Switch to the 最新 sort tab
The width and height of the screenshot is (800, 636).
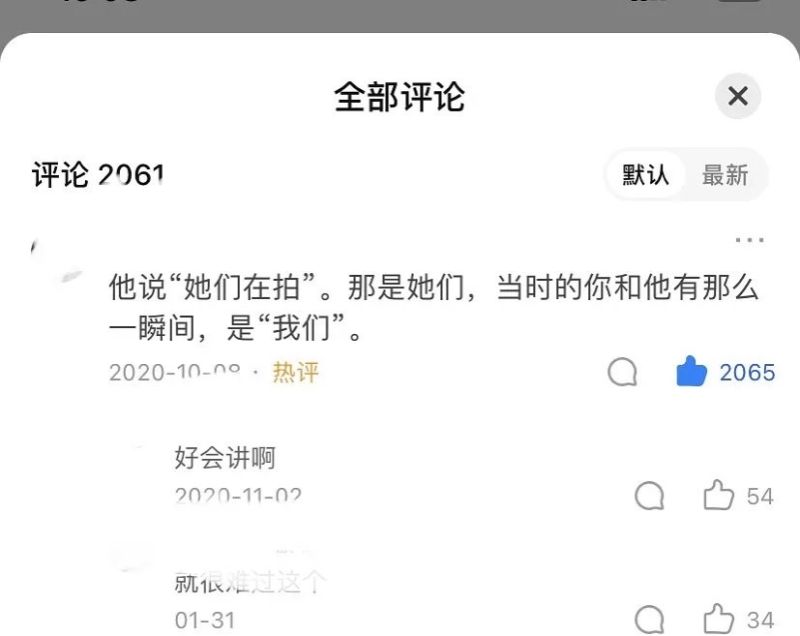[725, 175]
